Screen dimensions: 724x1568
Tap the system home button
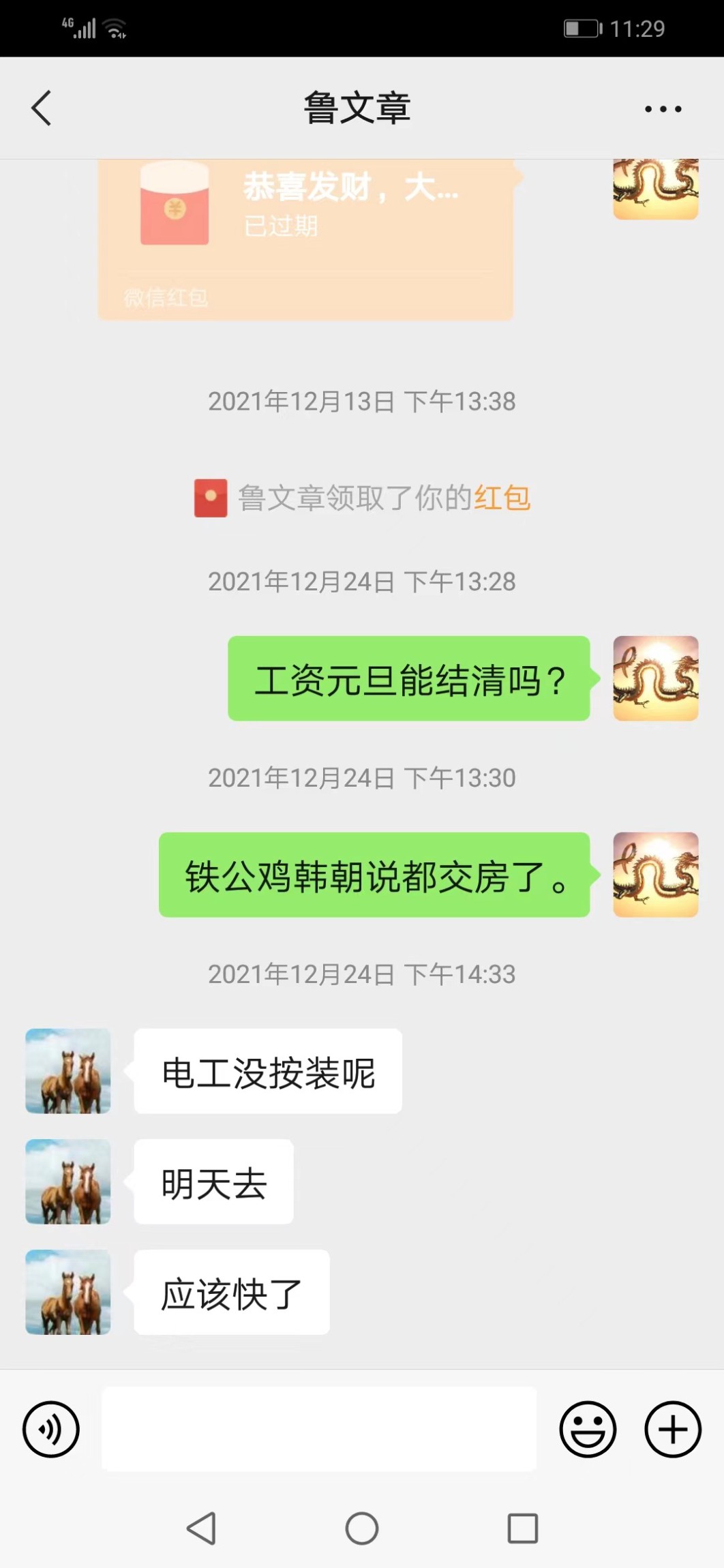click(362, 1528)
